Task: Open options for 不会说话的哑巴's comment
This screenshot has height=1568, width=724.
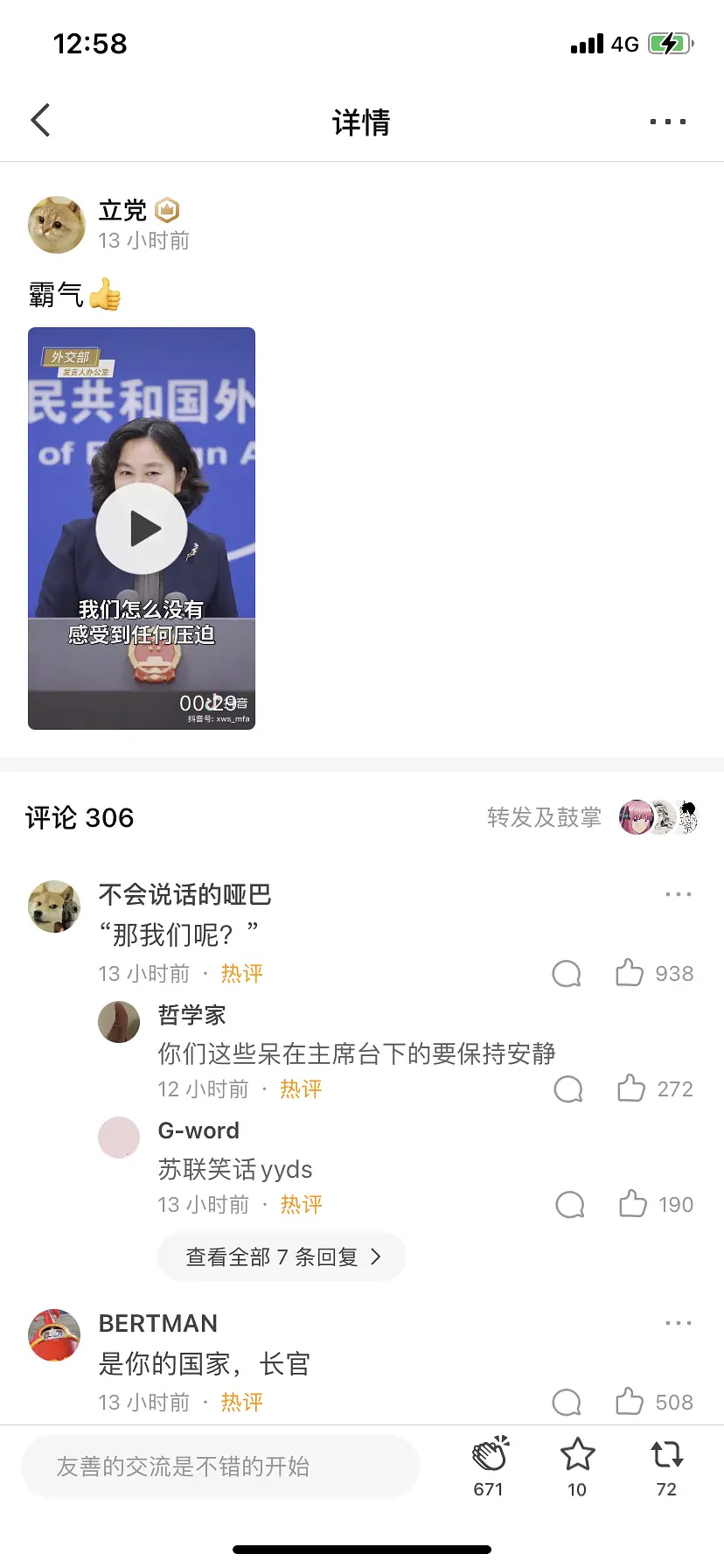Action: (678, 894)
